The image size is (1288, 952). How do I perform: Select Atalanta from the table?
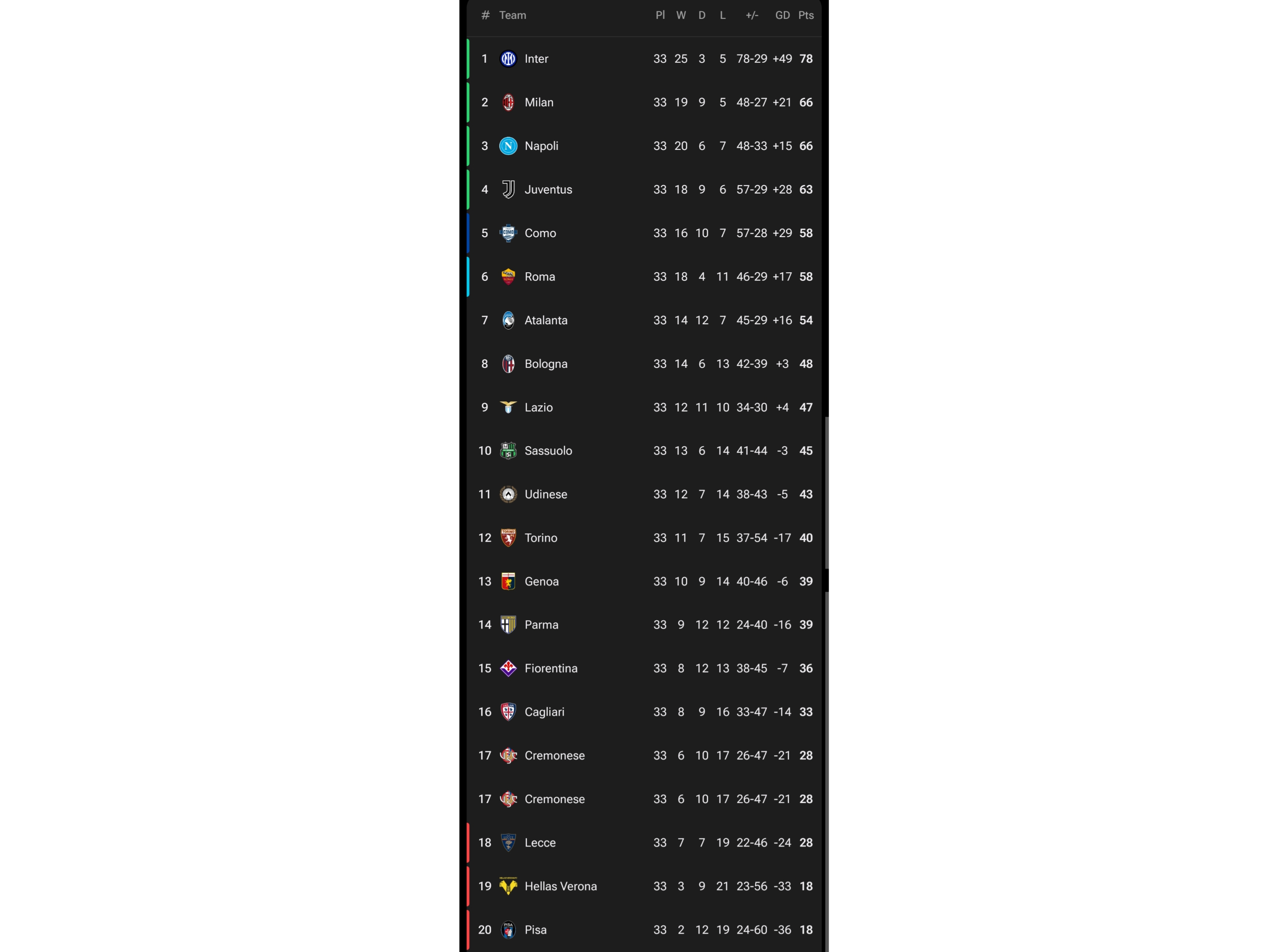pos(545,320)
